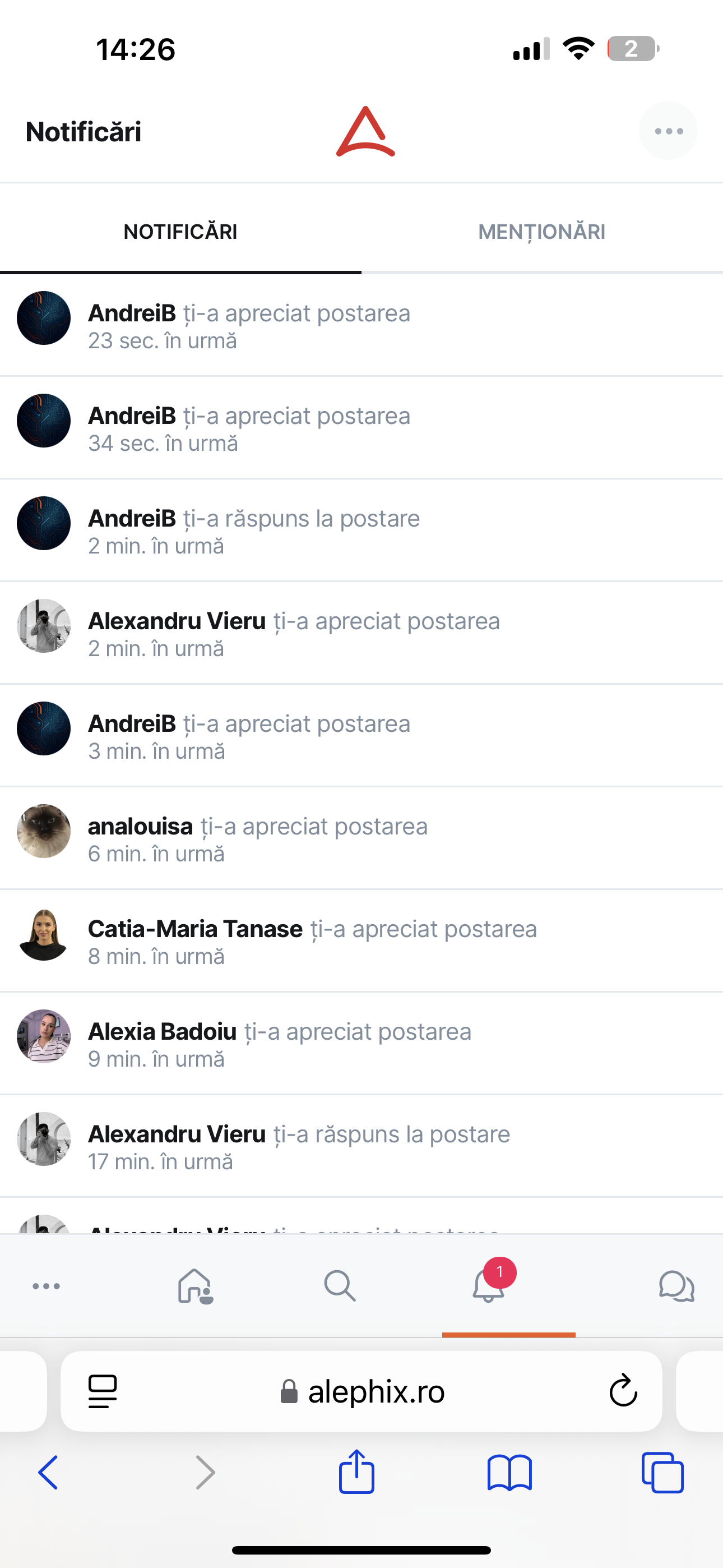
Task: Go to the home feed
Action: click(196, 1285)
